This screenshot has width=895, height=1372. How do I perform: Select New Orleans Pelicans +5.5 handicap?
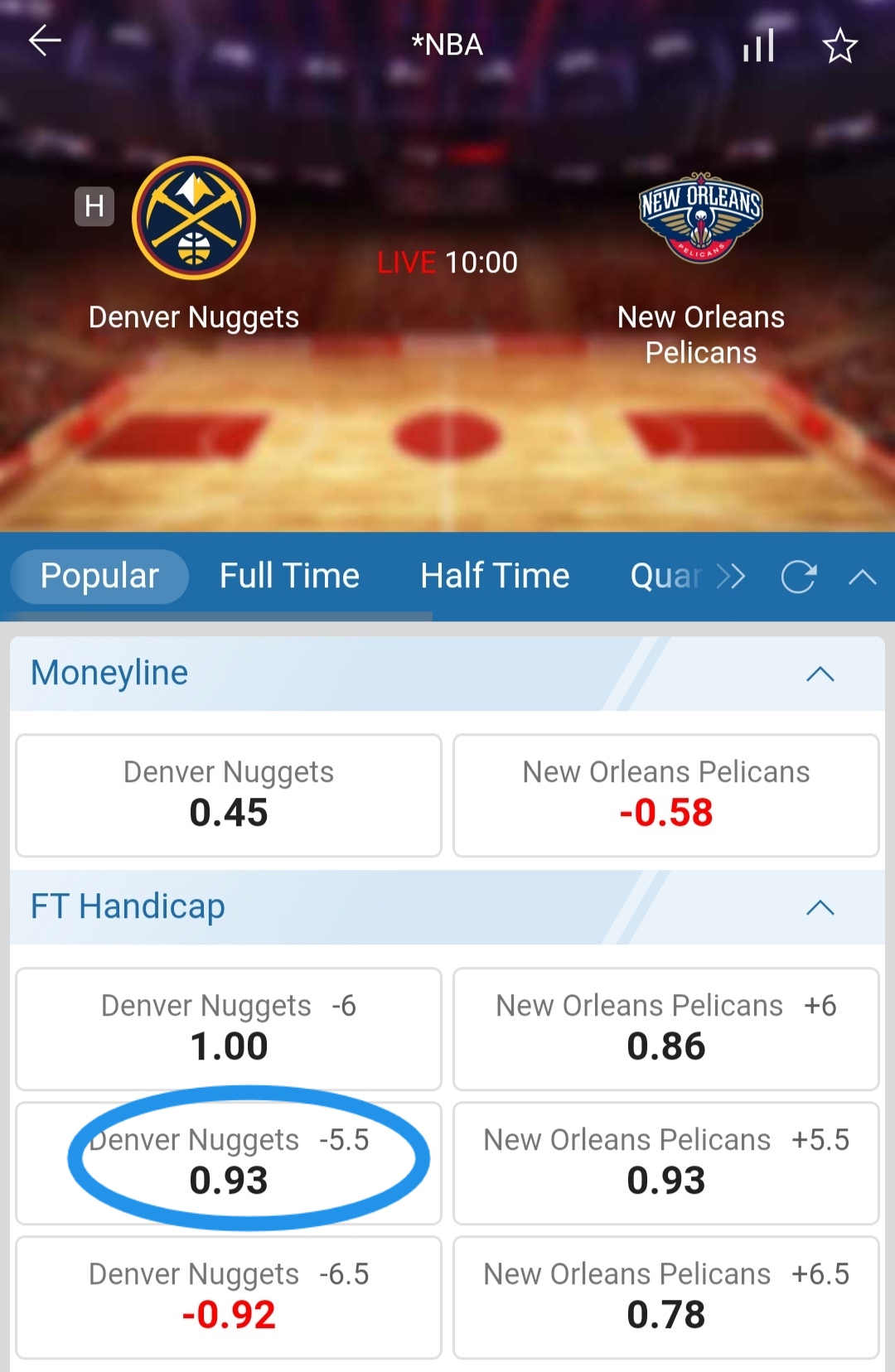665,1163
